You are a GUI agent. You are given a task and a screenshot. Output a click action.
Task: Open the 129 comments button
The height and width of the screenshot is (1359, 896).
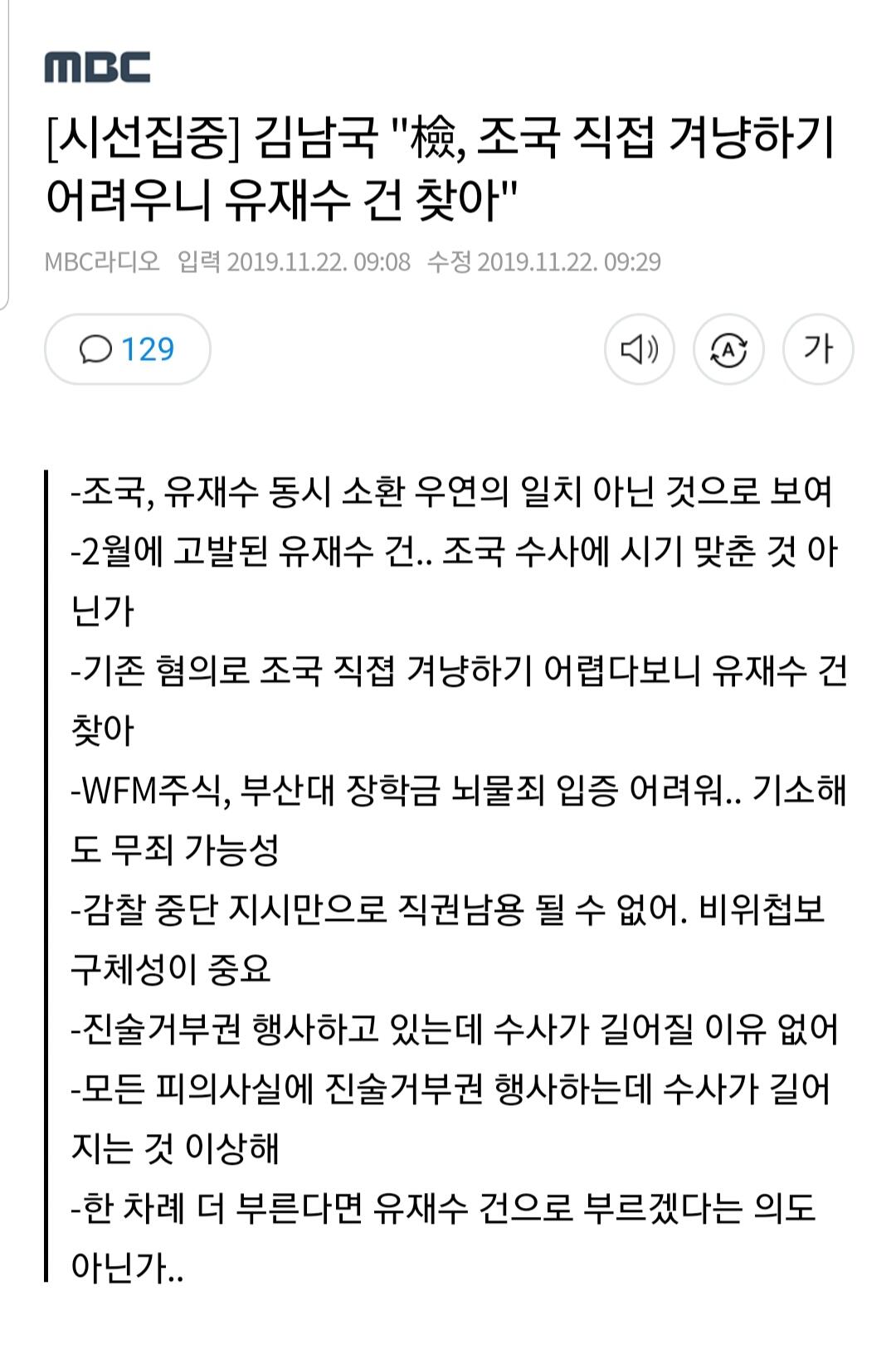point(128,349)
